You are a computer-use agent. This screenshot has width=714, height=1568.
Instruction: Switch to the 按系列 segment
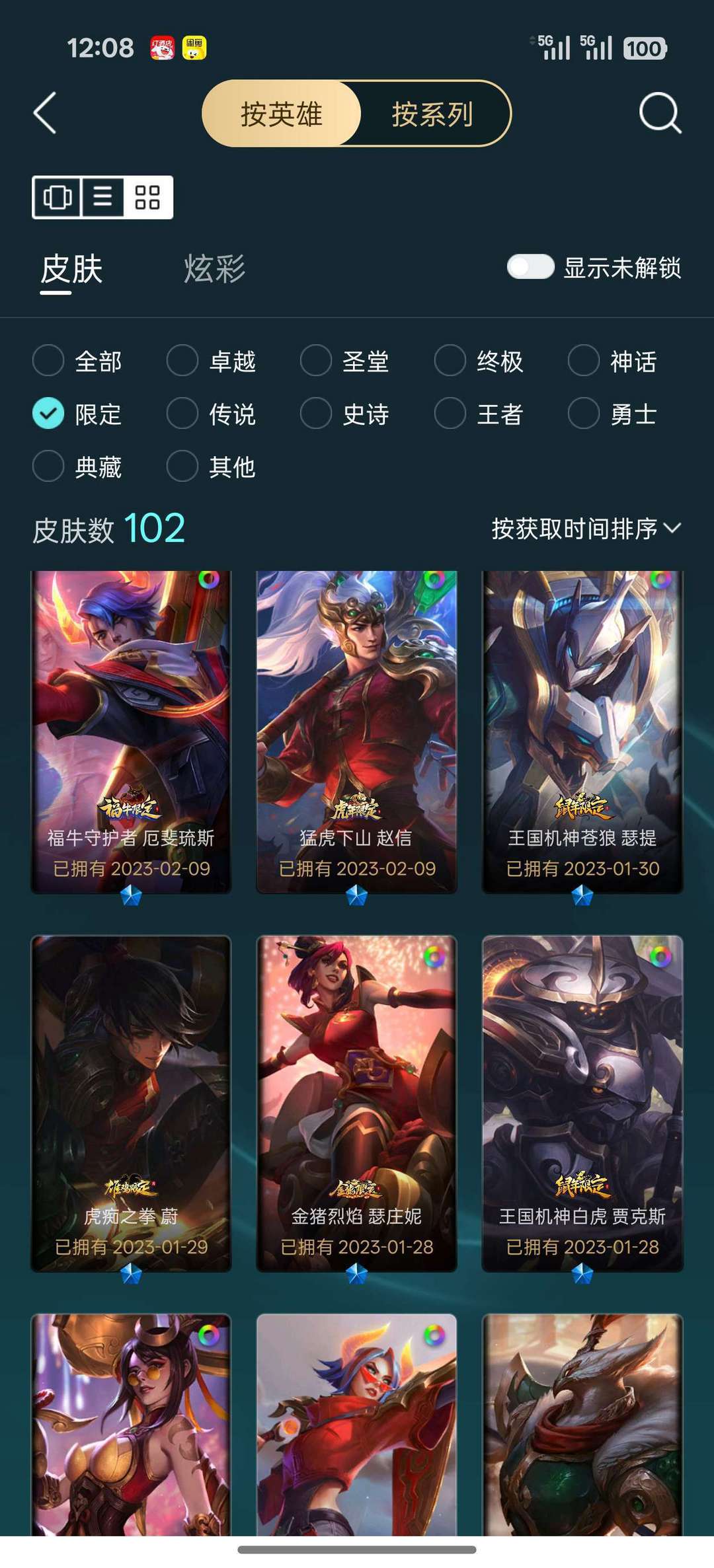(432, 114)
